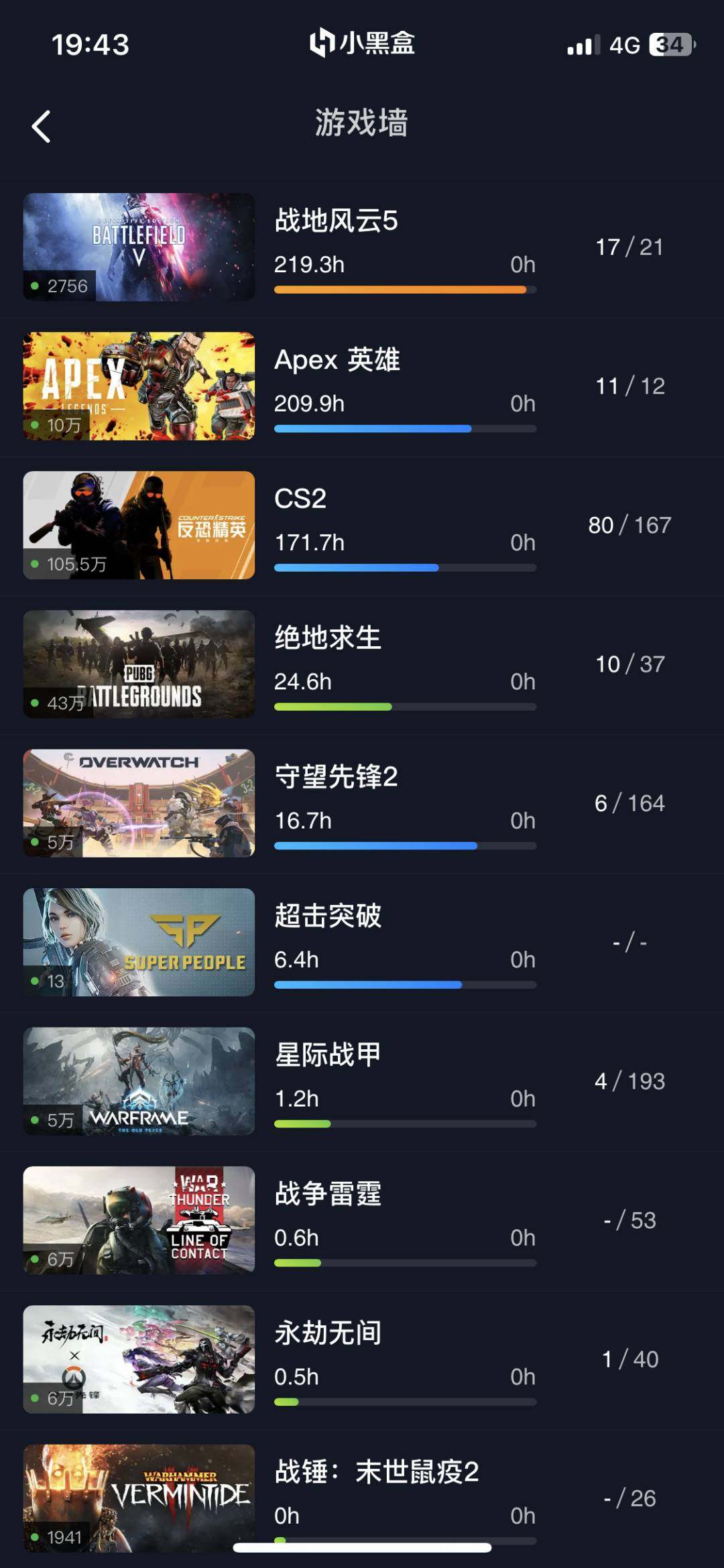
Task: Tap the 永劫无间 cover image
Action: tap(139, 1360)
